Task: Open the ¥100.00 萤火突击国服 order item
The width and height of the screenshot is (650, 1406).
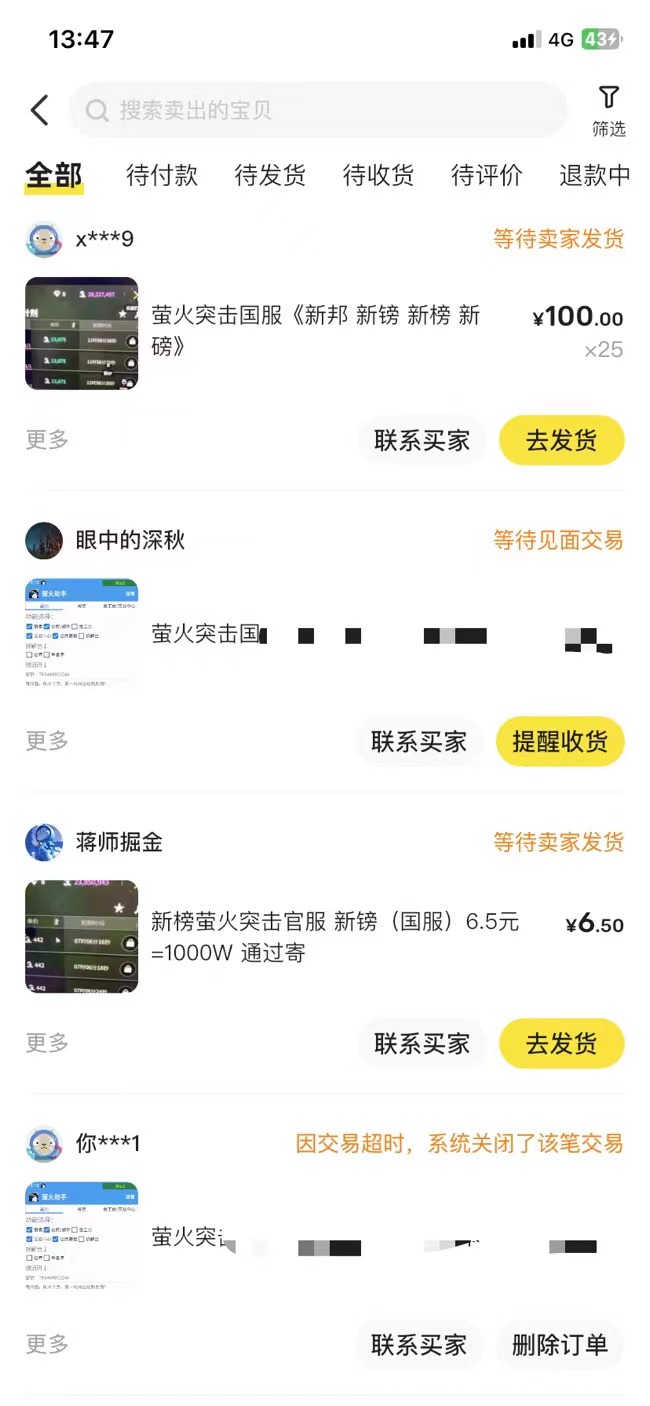Action: tap(315, 331)
